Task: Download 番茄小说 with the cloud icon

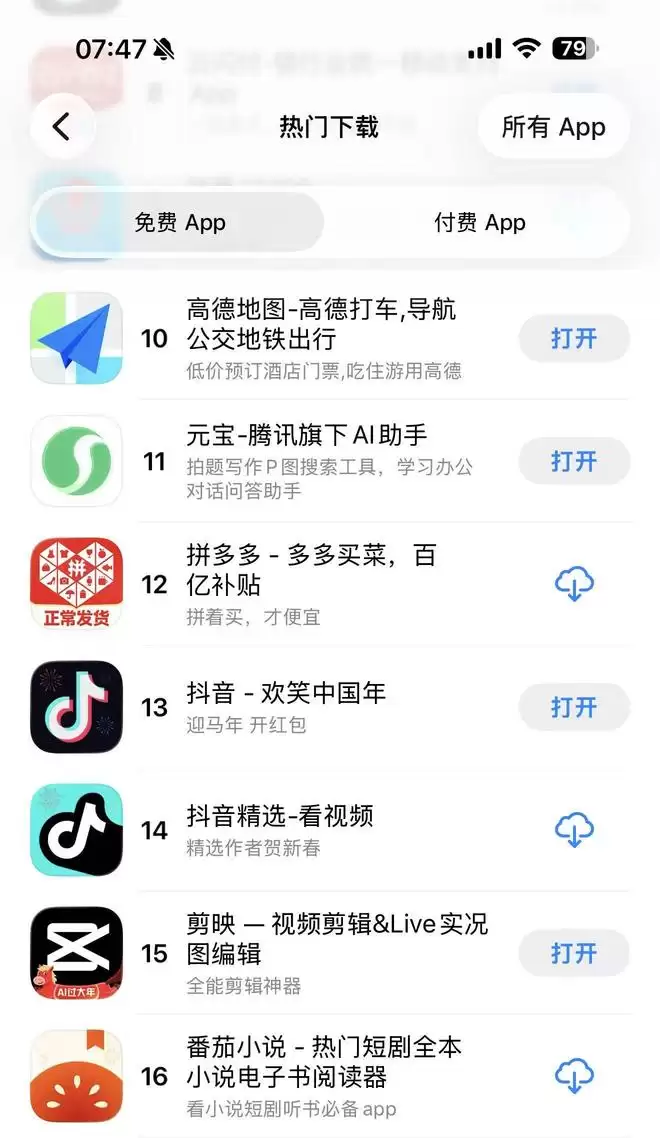Action: (574, 1076)
